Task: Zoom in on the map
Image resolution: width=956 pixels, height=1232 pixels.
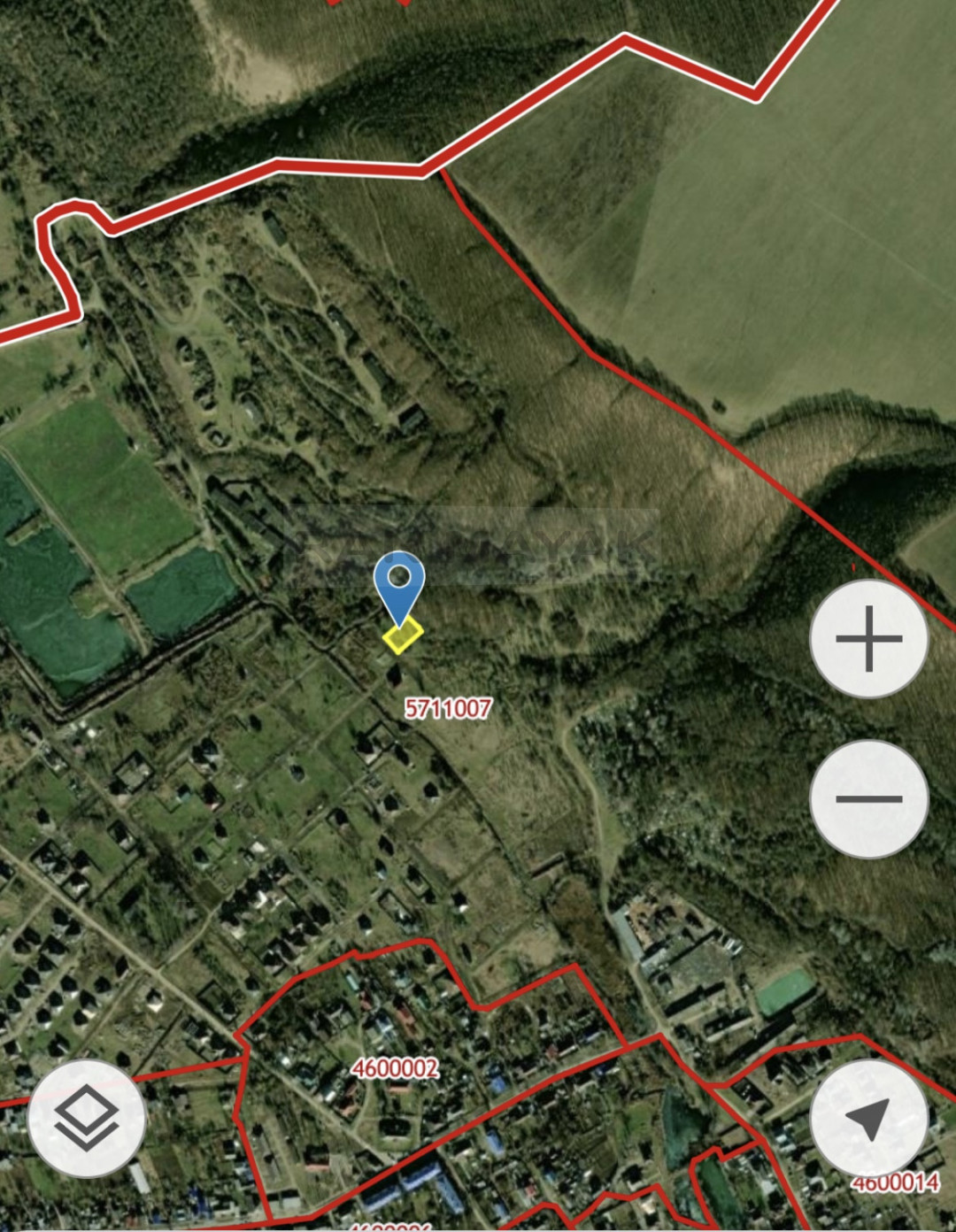Action: tap(868, 639)
